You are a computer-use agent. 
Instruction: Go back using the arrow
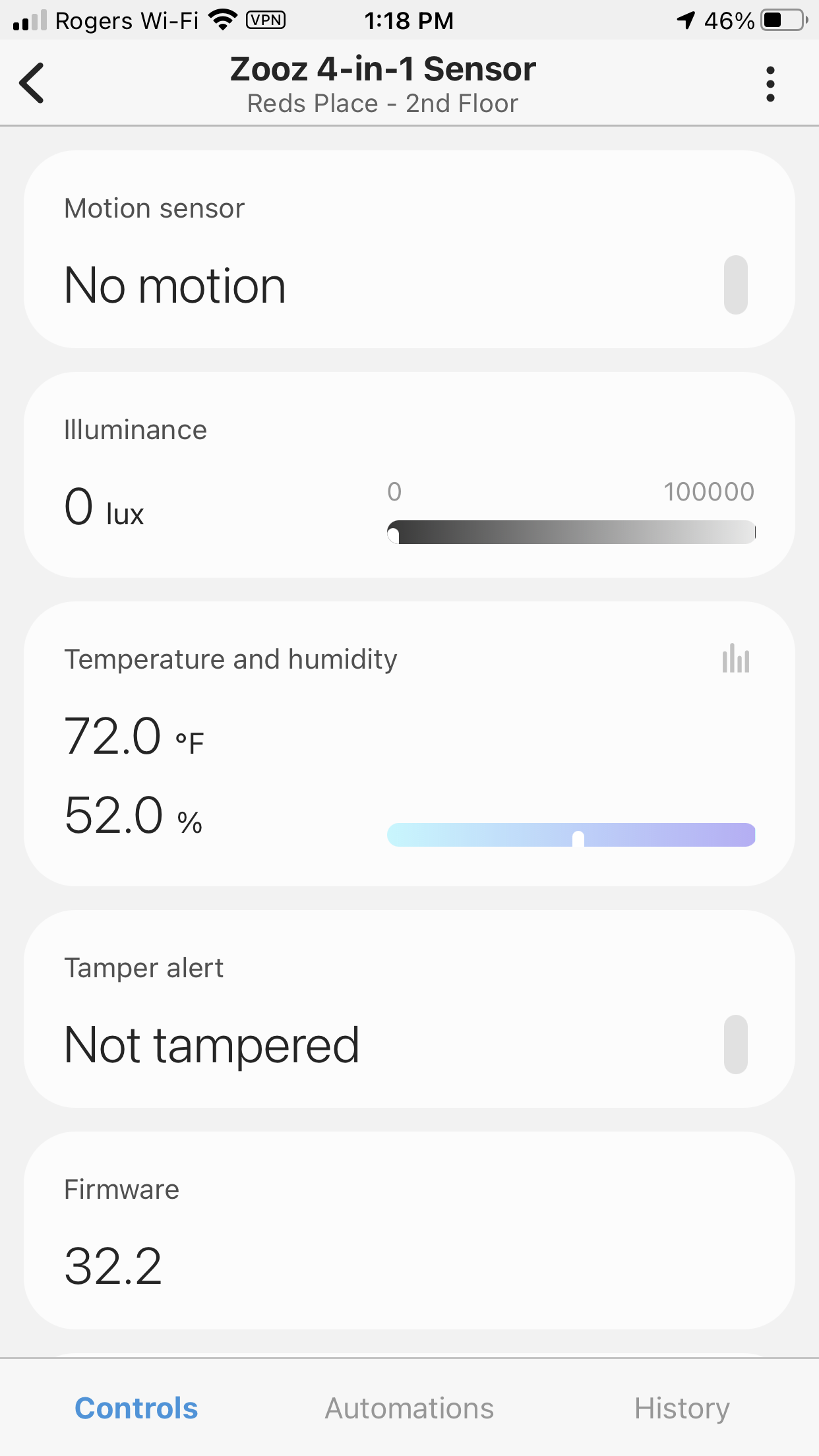pos(32,83)
